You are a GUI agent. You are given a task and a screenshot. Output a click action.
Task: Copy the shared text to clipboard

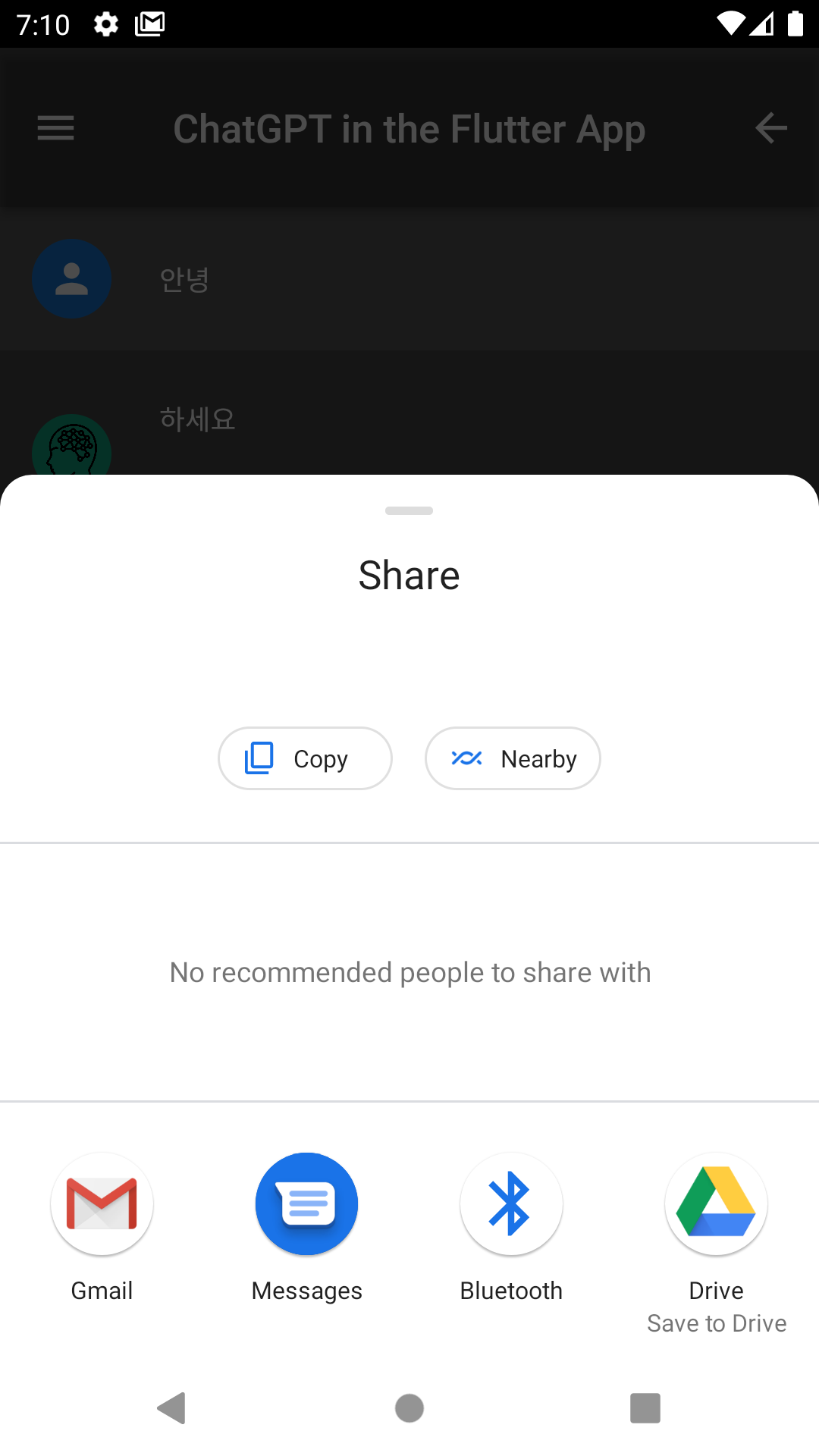(305, 758)
